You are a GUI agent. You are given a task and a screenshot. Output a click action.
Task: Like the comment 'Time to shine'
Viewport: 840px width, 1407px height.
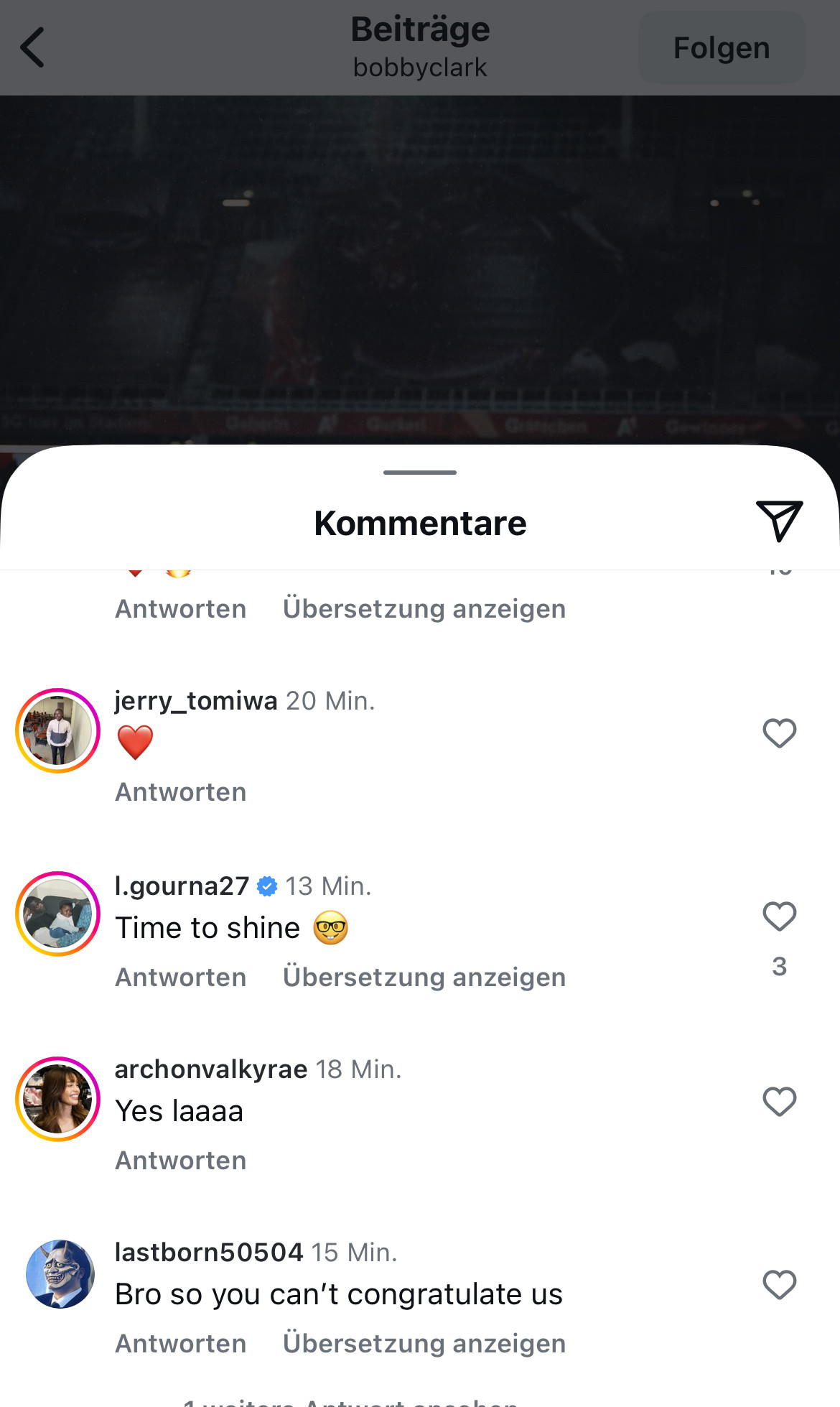pyautogui.click(x=779, y=916)
